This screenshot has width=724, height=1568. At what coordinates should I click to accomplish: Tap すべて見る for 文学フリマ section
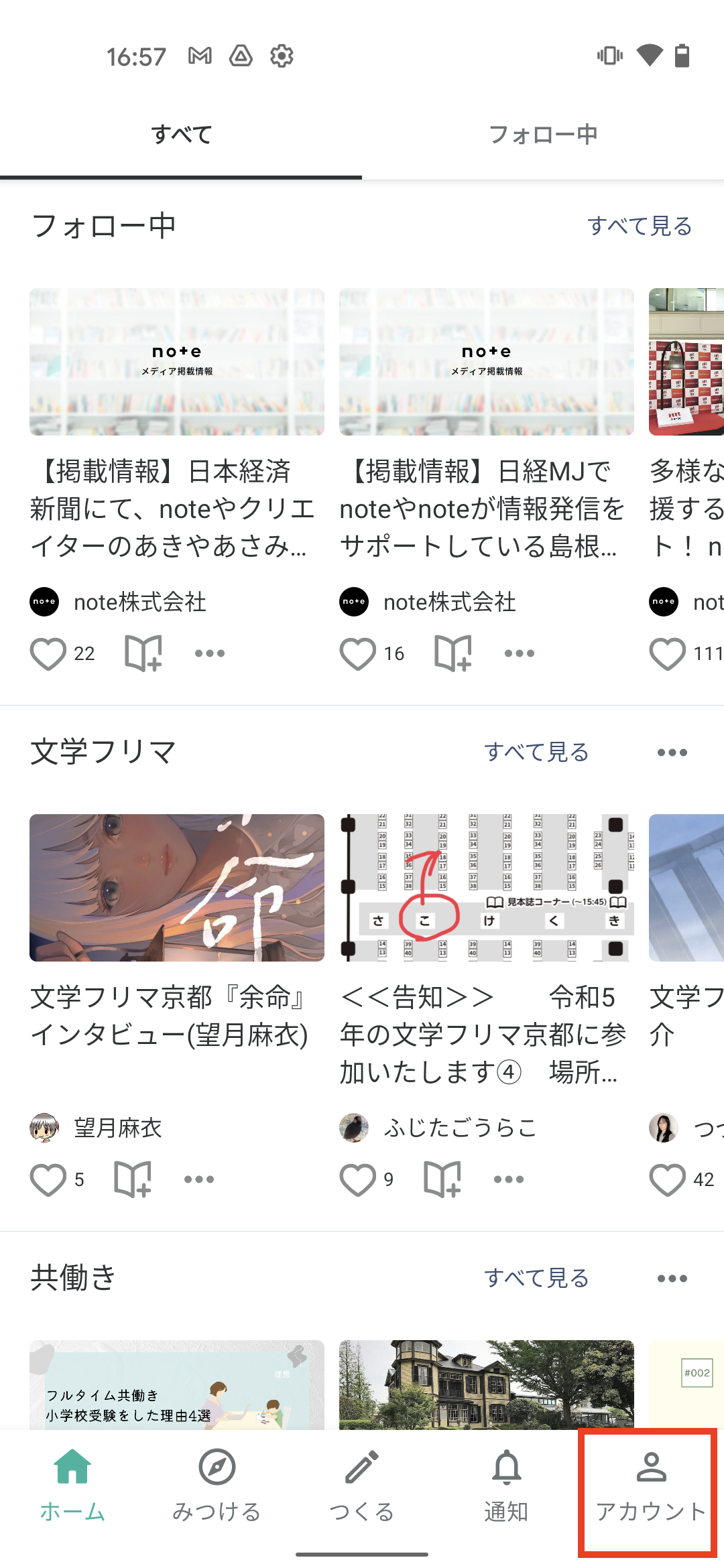click(x=536, y=752)
